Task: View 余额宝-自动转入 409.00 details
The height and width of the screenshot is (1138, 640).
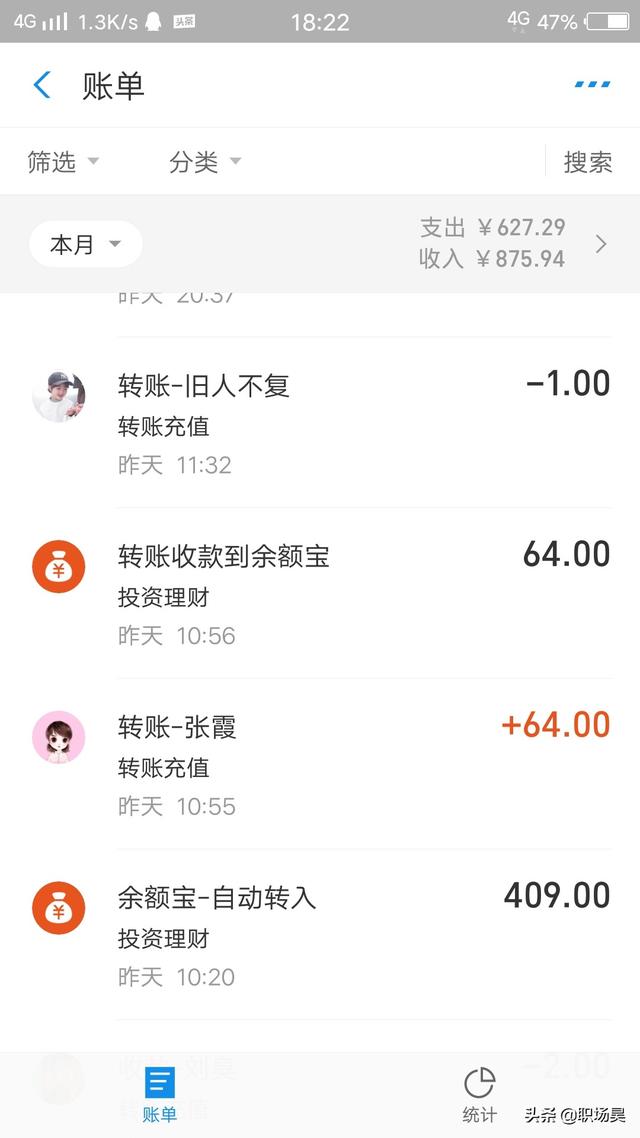Action: (320, 936)
